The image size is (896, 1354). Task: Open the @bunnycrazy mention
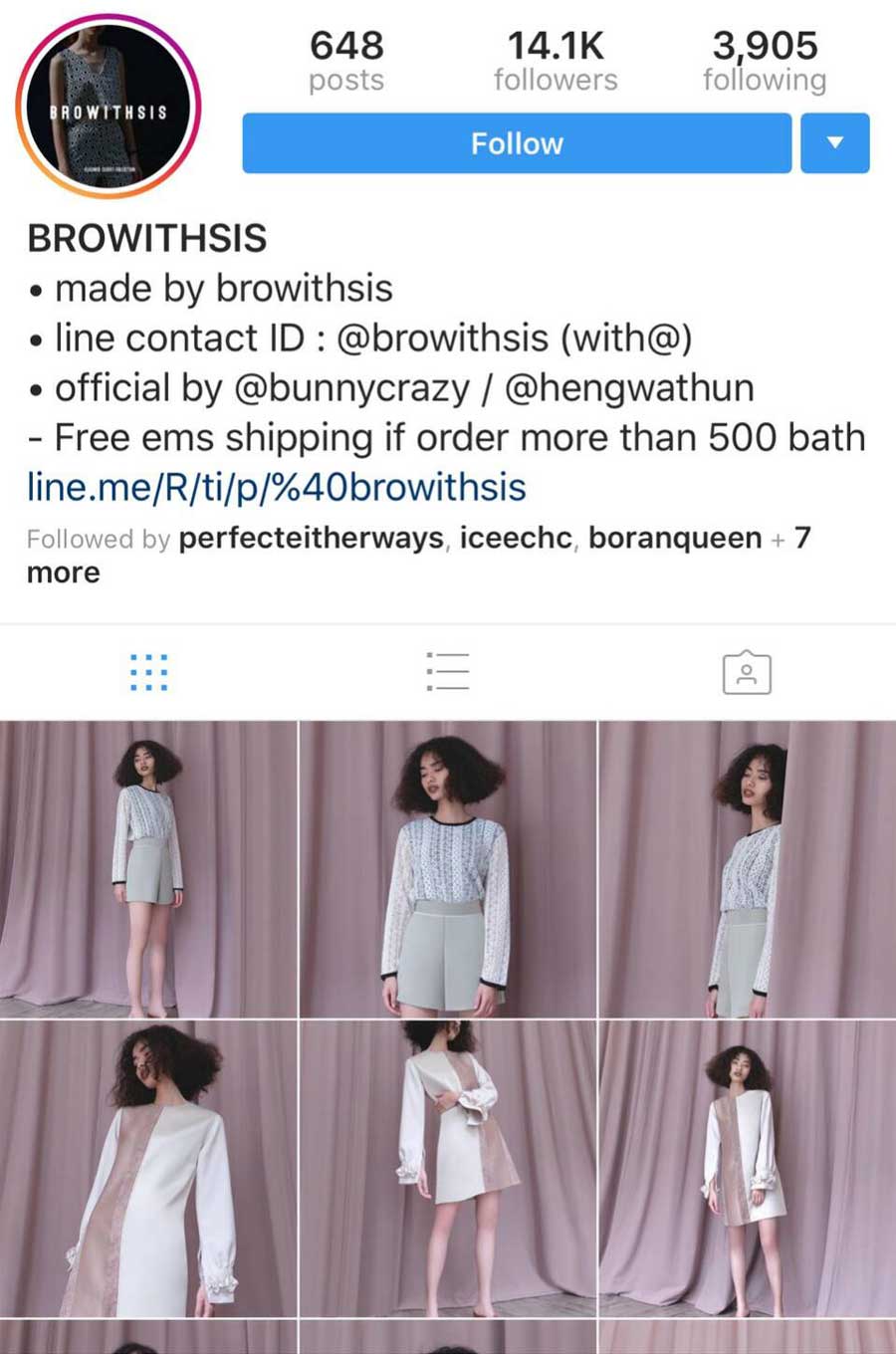pos(350,388)
